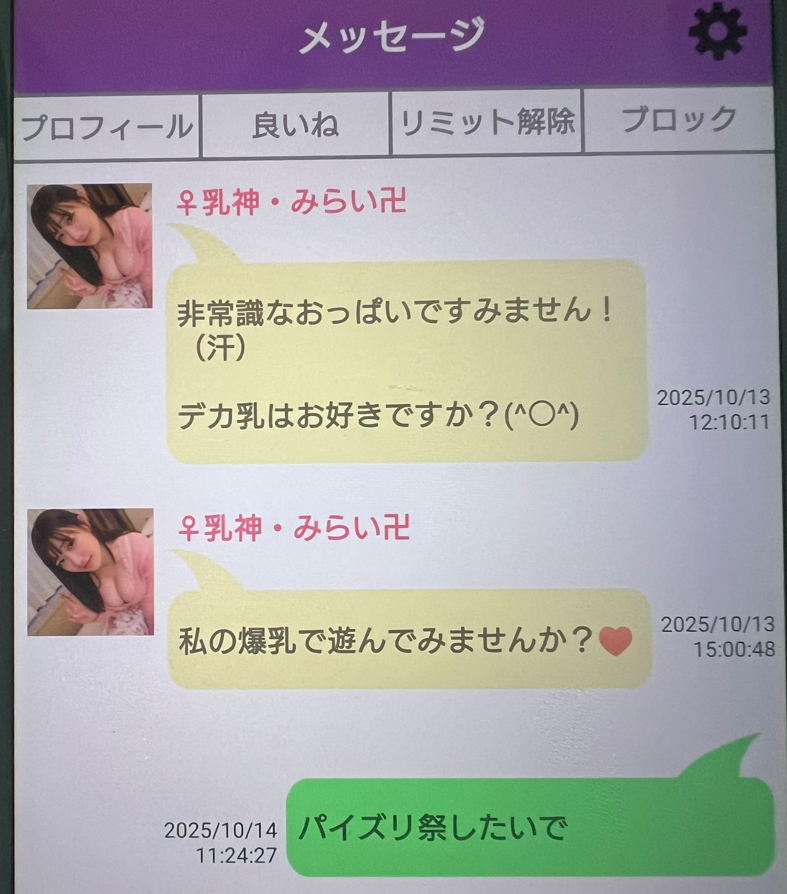This screenshot has width=787, height=894.
Task: Open sender's avatar beside the 12:10:11 message
Action: click(90, 246)
